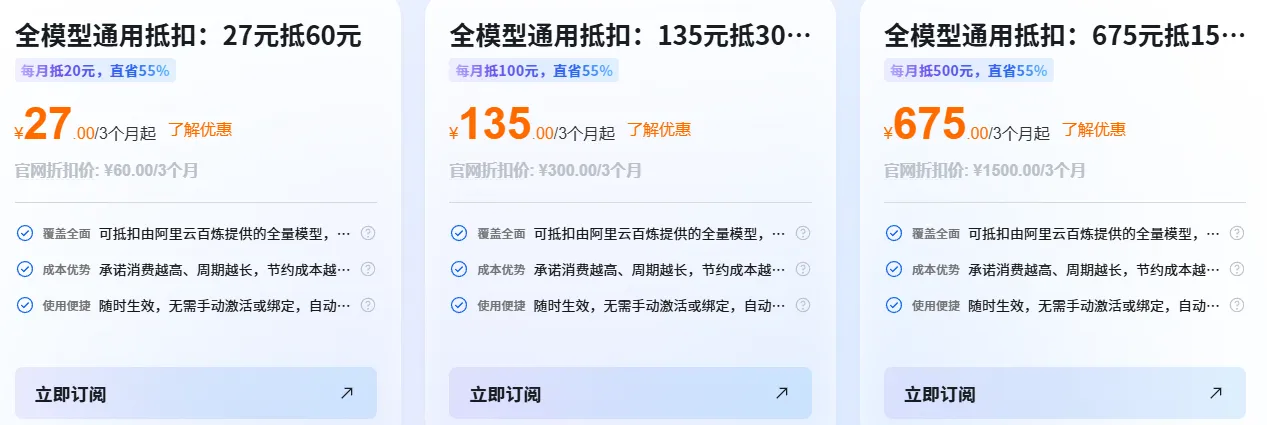Open 了解优惠 link next to ¥135.00 price
Screen dimensions: 1267x425
coord(659,129)
